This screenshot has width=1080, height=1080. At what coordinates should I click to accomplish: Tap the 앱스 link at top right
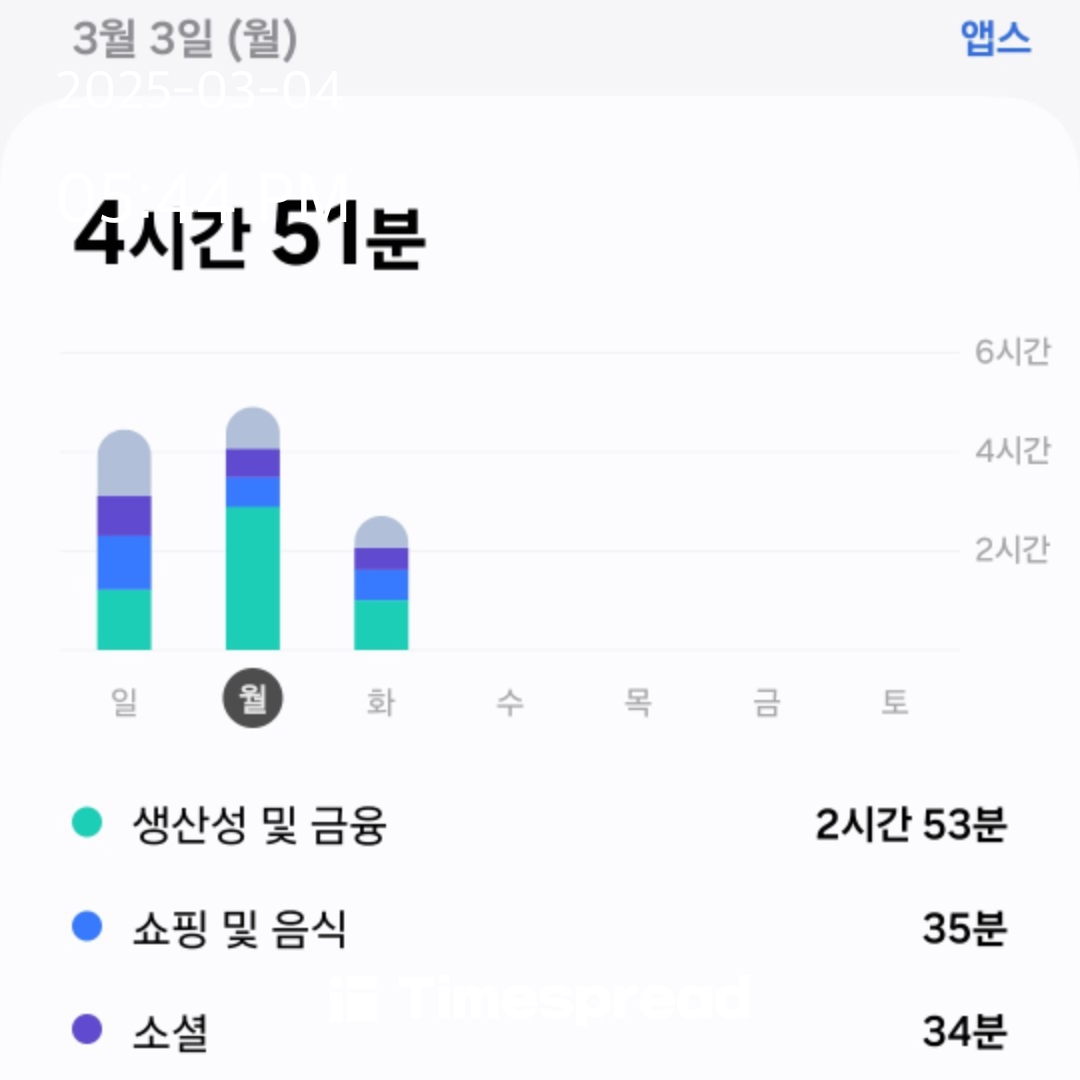[995, 39]
